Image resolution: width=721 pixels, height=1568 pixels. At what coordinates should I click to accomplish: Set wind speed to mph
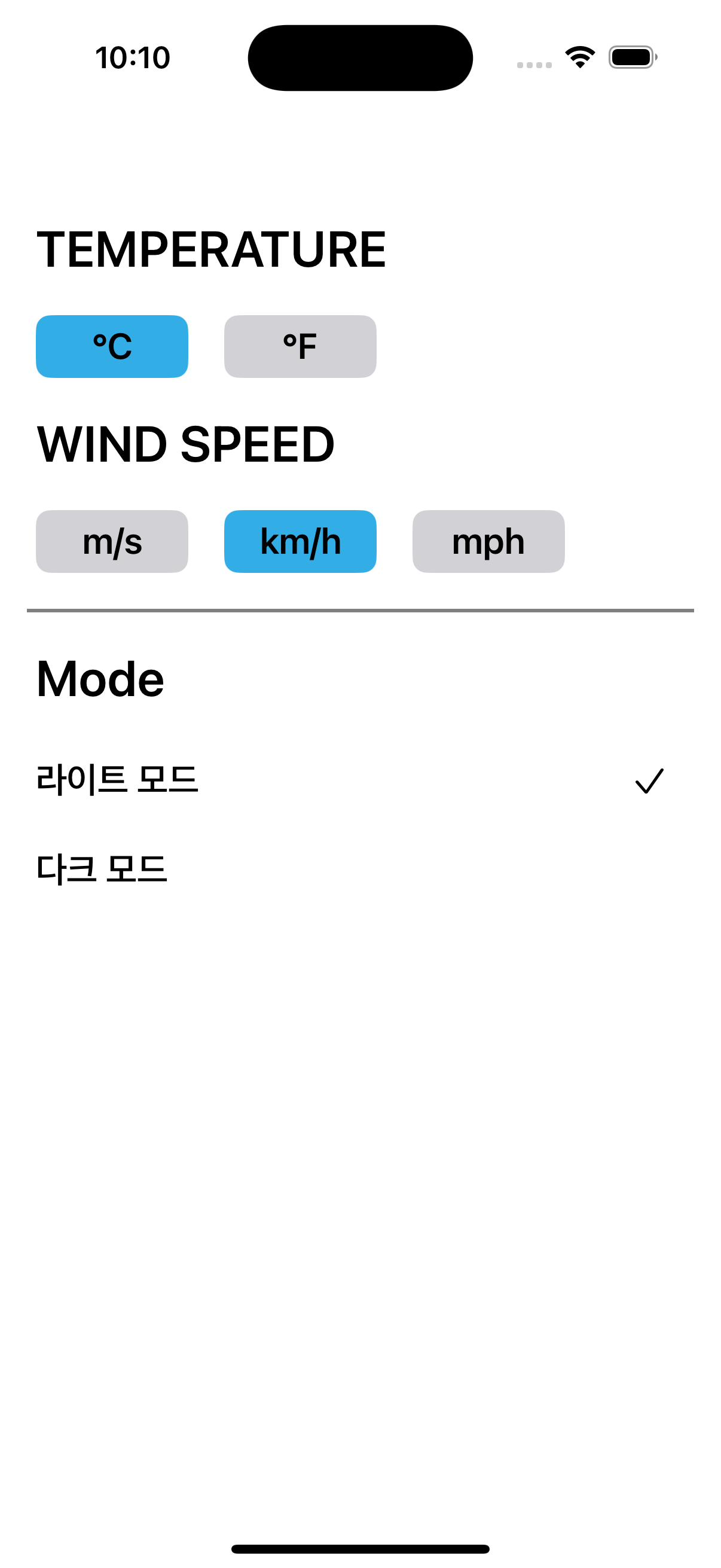(488, 541)
